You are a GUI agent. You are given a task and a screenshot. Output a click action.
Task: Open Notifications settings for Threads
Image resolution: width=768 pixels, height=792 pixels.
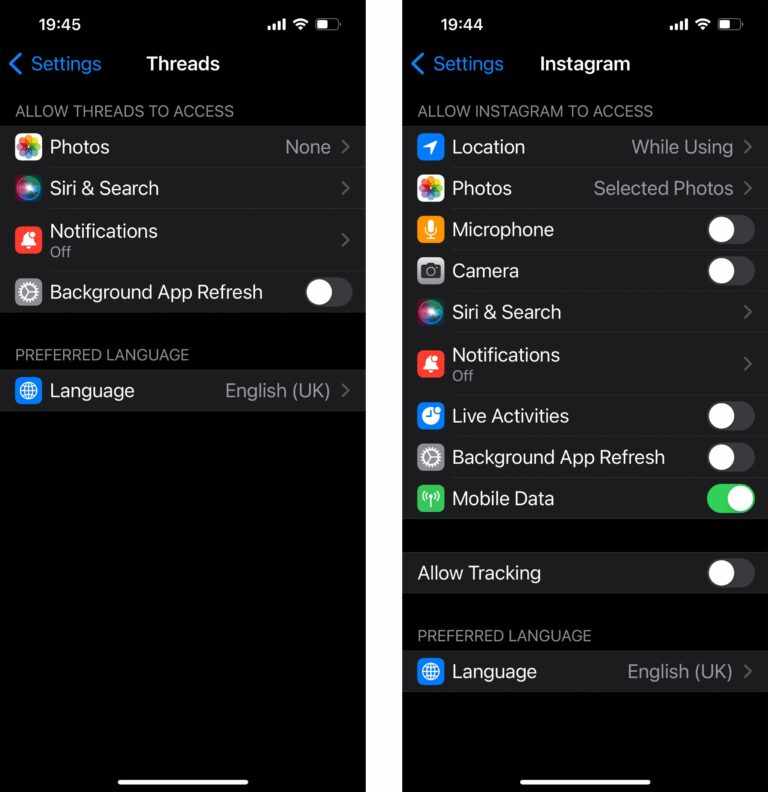tap(182, 240)
